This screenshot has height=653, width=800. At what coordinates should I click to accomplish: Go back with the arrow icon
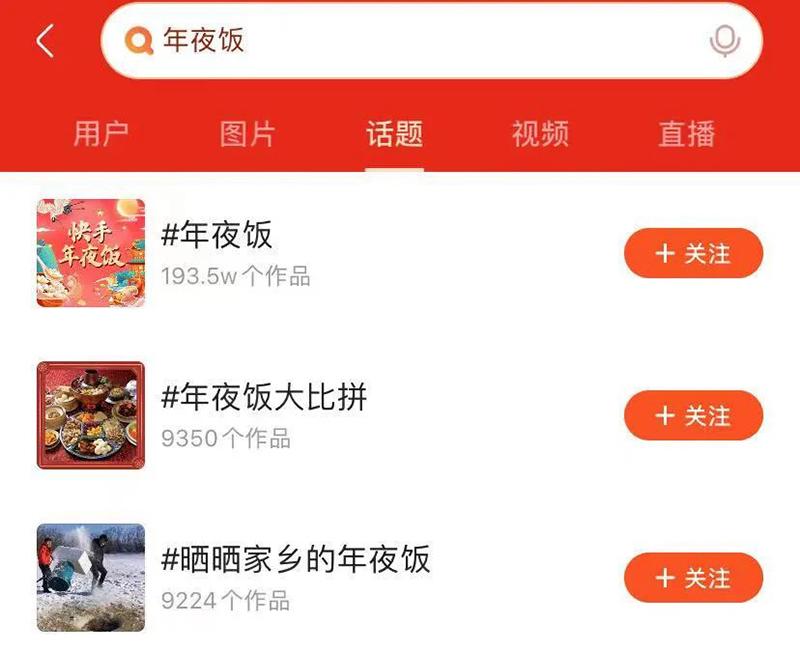tap(44, 42)
